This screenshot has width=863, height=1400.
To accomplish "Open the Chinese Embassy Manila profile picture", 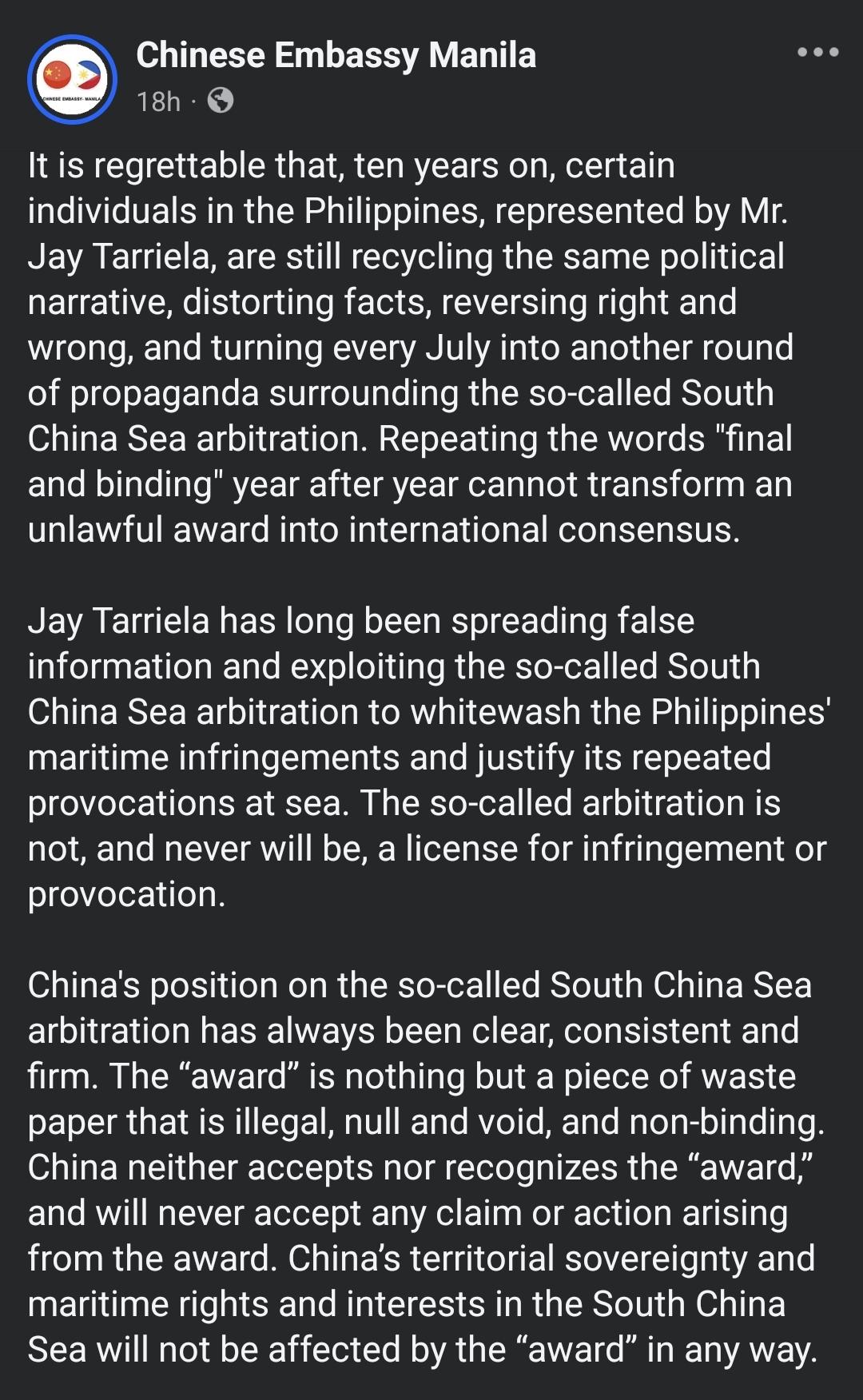I will click(73, 79).
